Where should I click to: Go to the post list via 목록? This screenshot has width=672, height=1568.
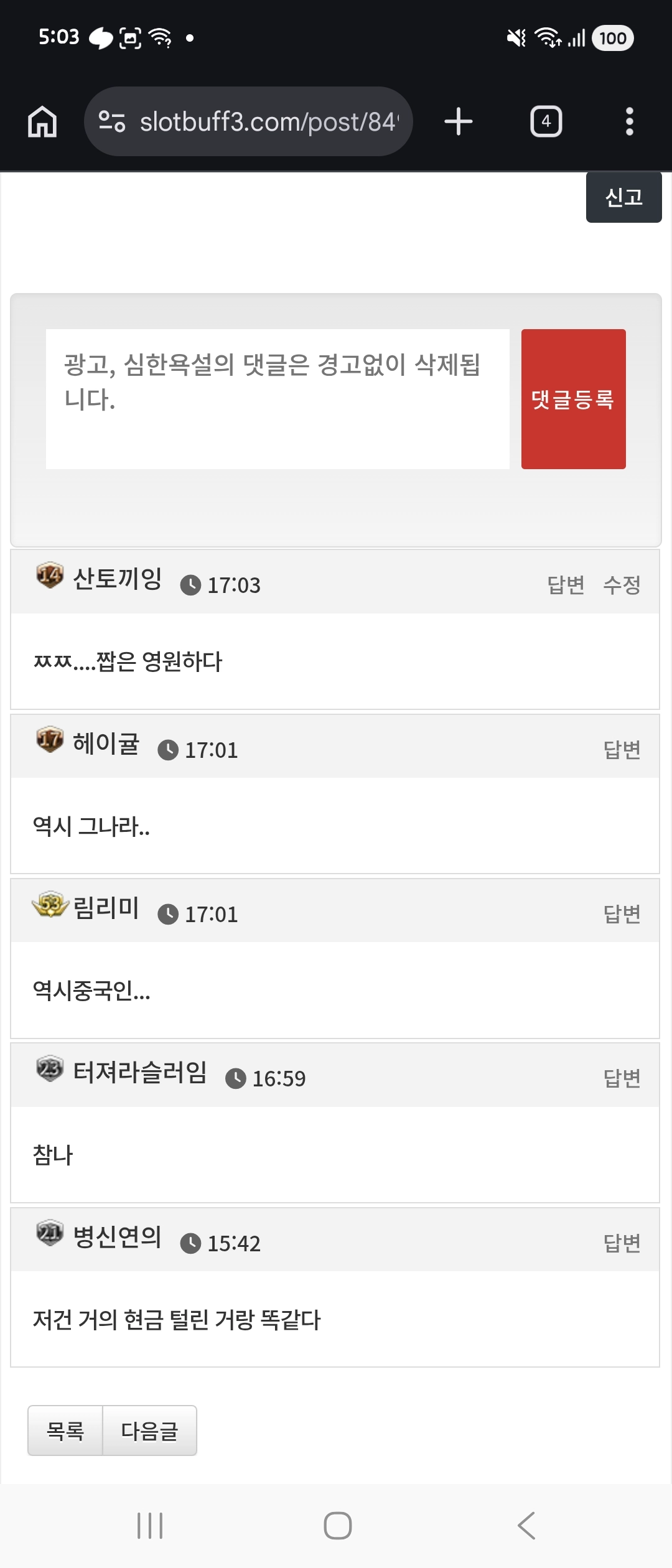point(65,1431)
